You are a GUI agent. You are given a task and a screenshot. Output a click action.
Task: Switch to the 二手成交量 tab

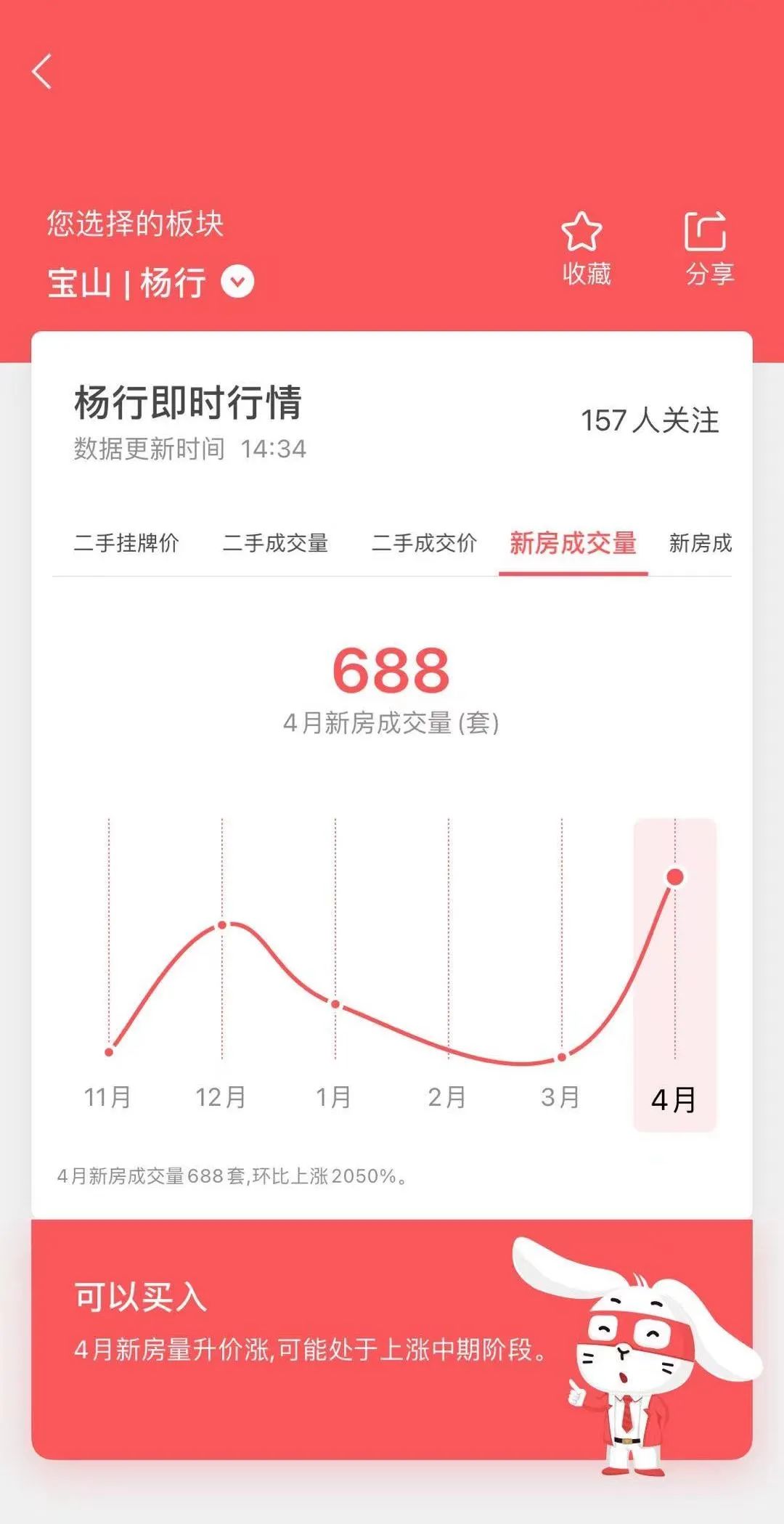(275, 542)
